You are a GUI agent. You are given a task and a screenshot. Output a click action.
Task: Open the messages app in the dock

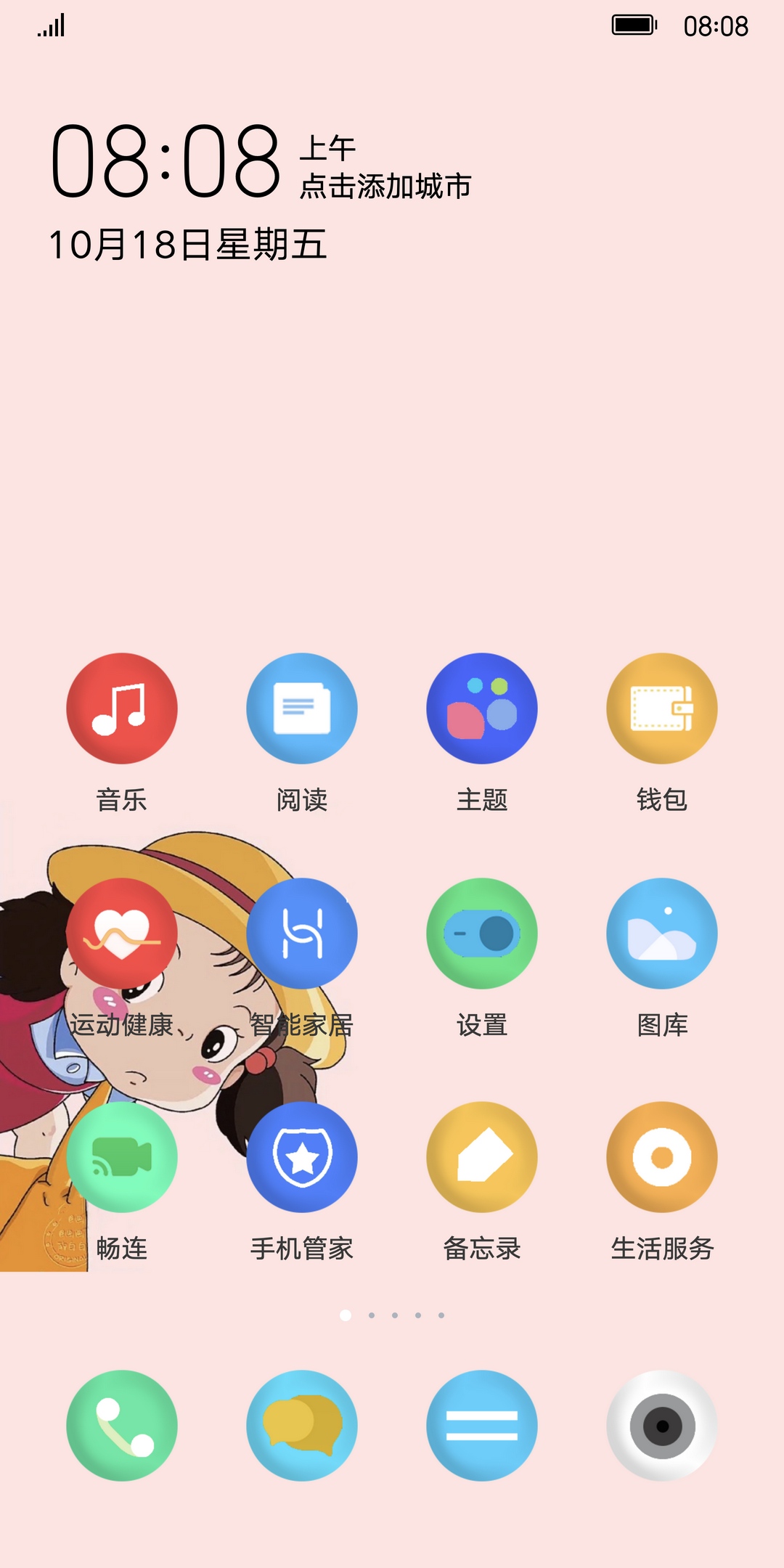pyautogui.click(x=302, y=1426)
